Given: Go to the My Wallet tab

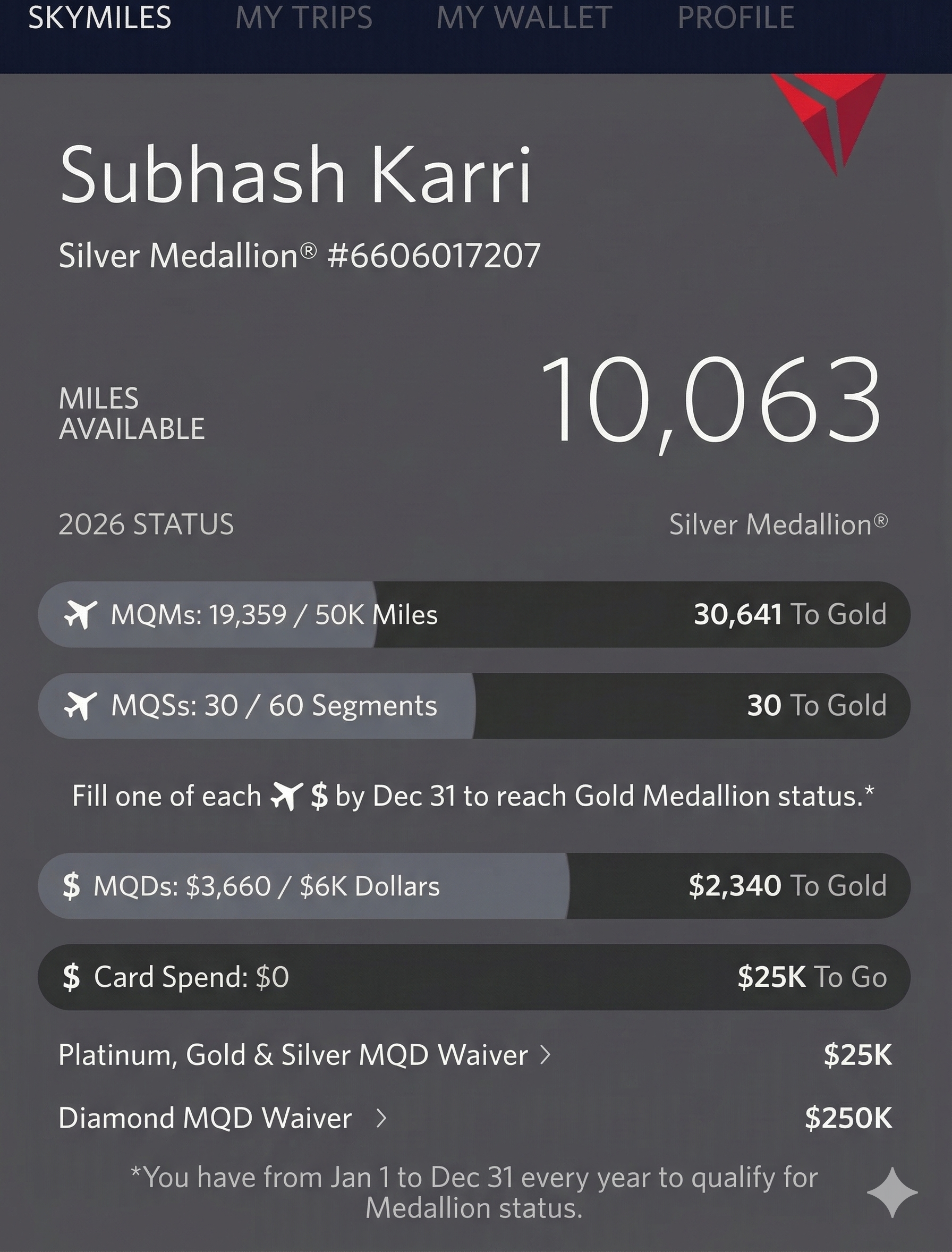Looking at the screenshot, I should coord(524,17).
